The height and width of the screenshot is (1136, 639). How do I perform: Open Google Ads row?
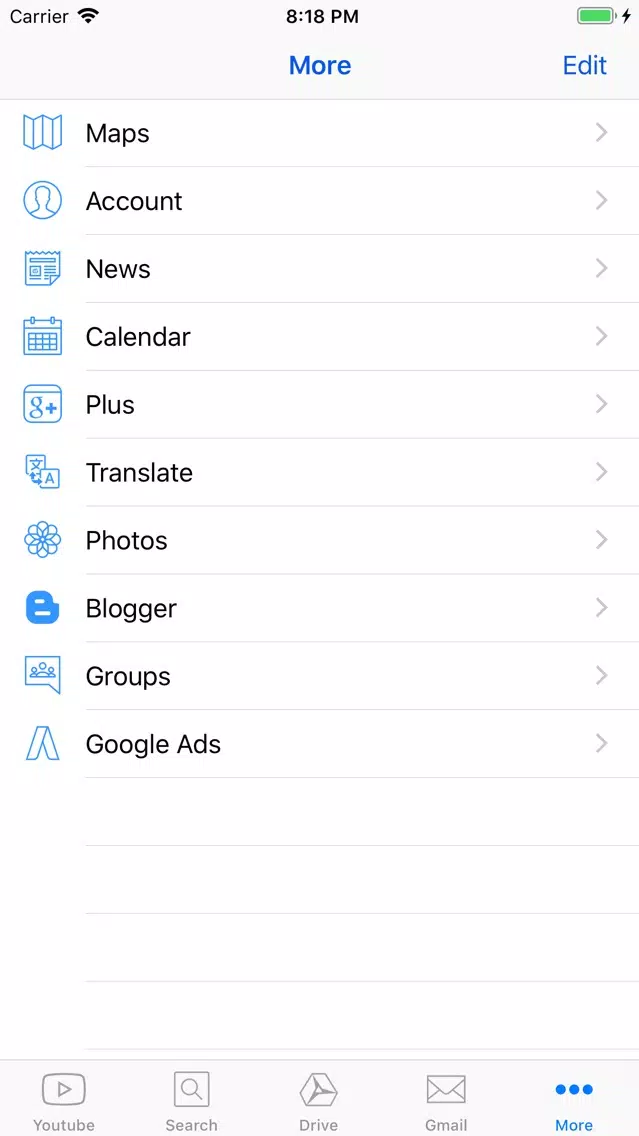(320, 744)
